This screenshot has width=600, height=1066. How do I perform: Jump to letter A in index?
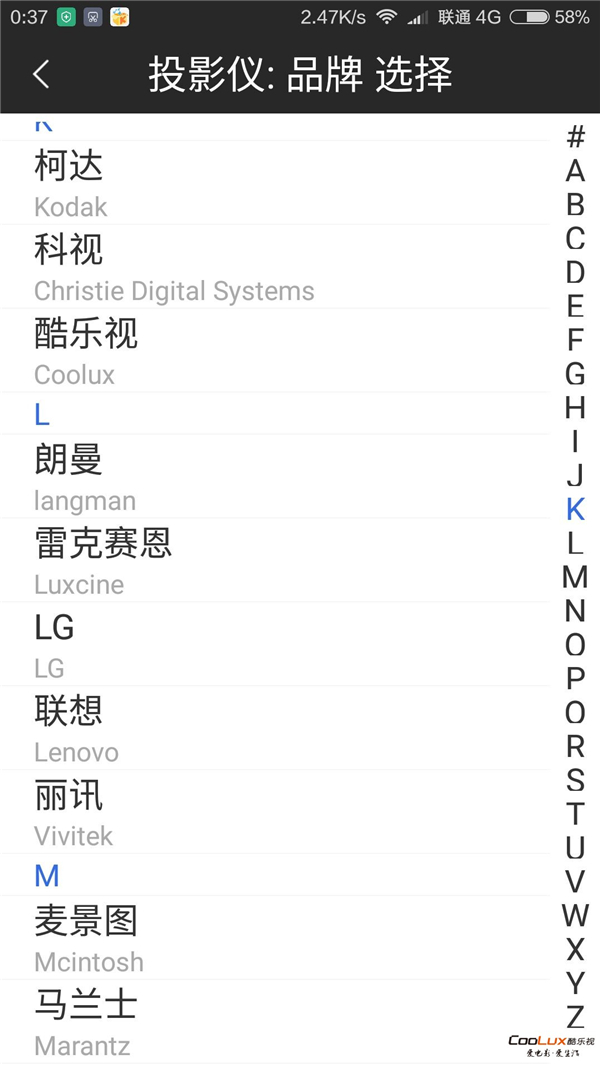pyautogui.click(x=575, y=171)
